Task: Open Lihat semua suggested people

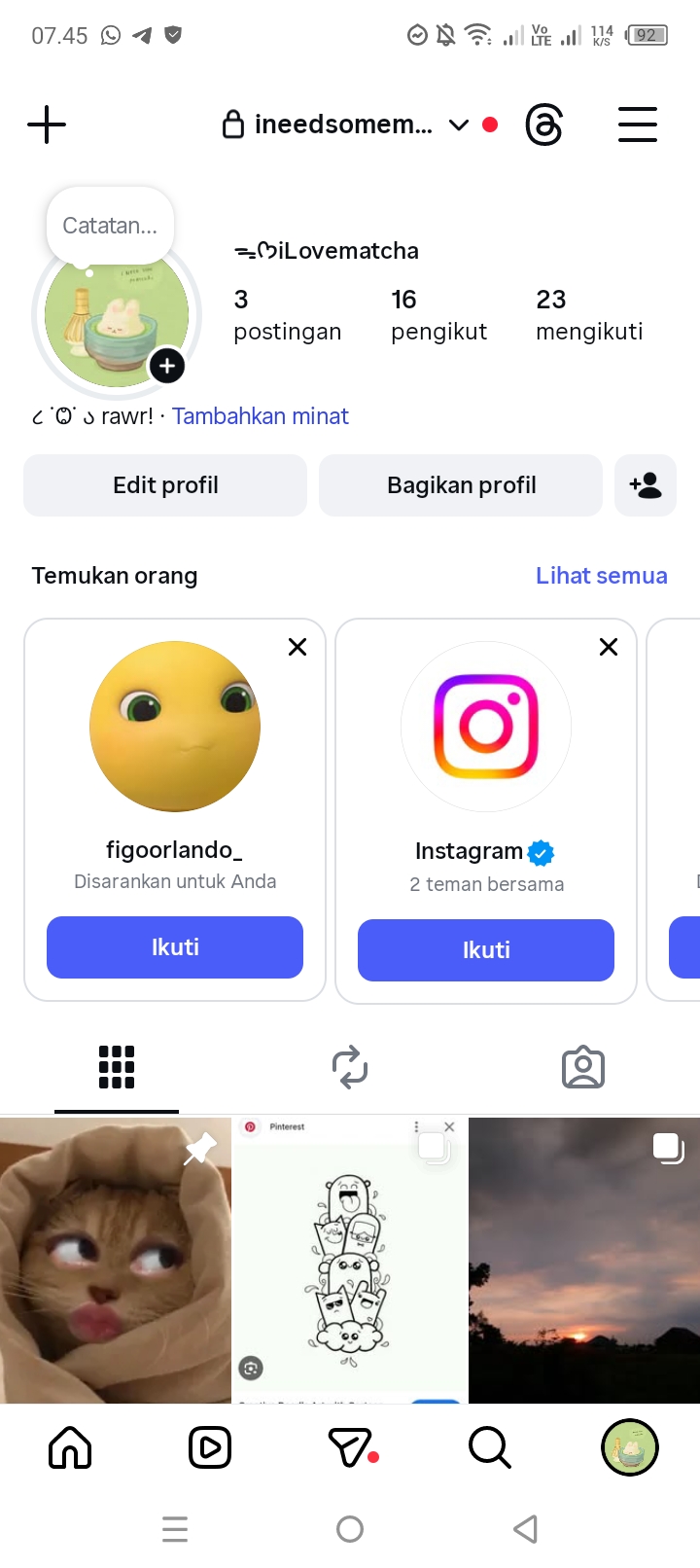Action: (x=601, y=576)
